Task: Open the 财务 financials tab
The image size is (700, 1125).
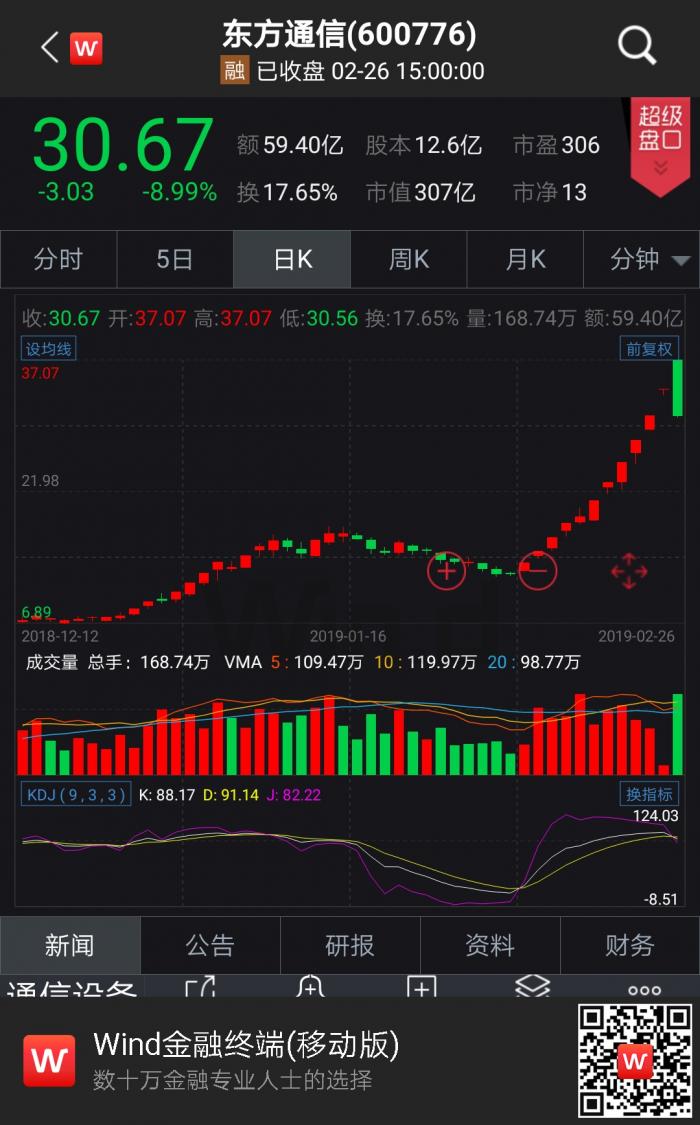Action: (x=630, y=945)
